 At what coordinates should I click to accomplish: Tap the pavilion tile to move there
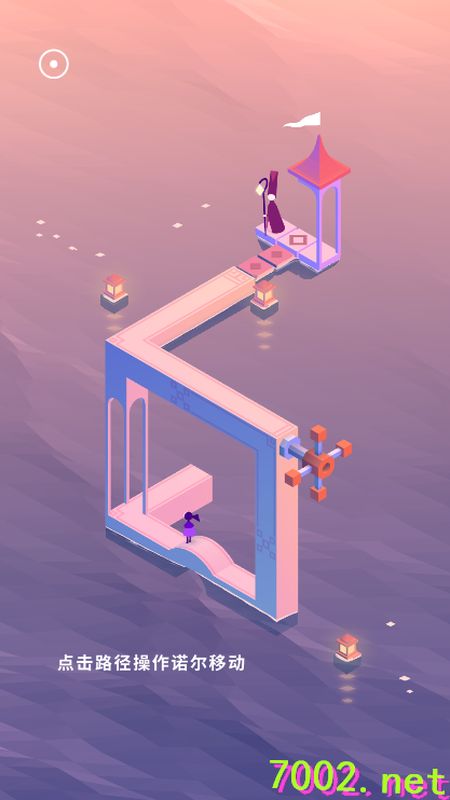pos(319,252)
